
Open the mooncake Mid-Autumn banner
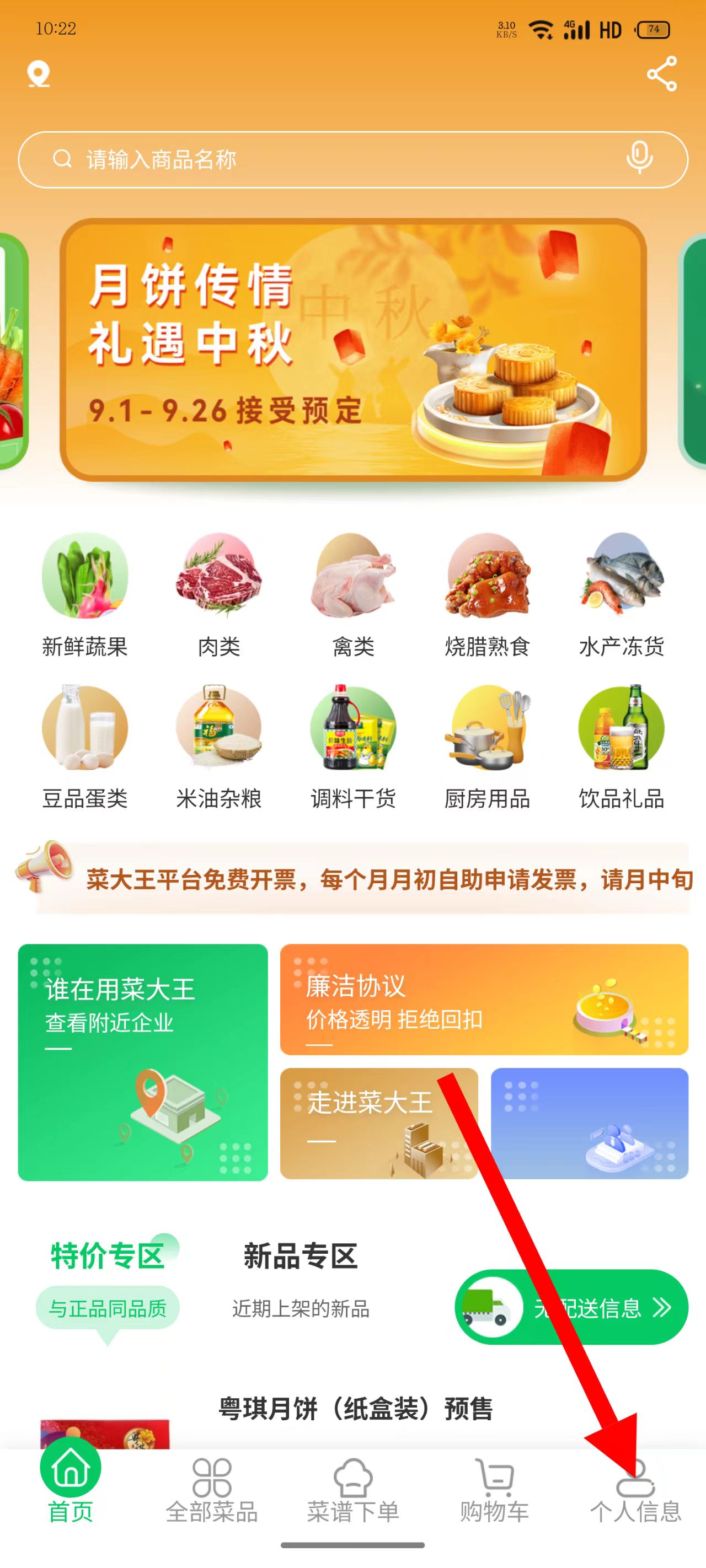click(352, 350)
